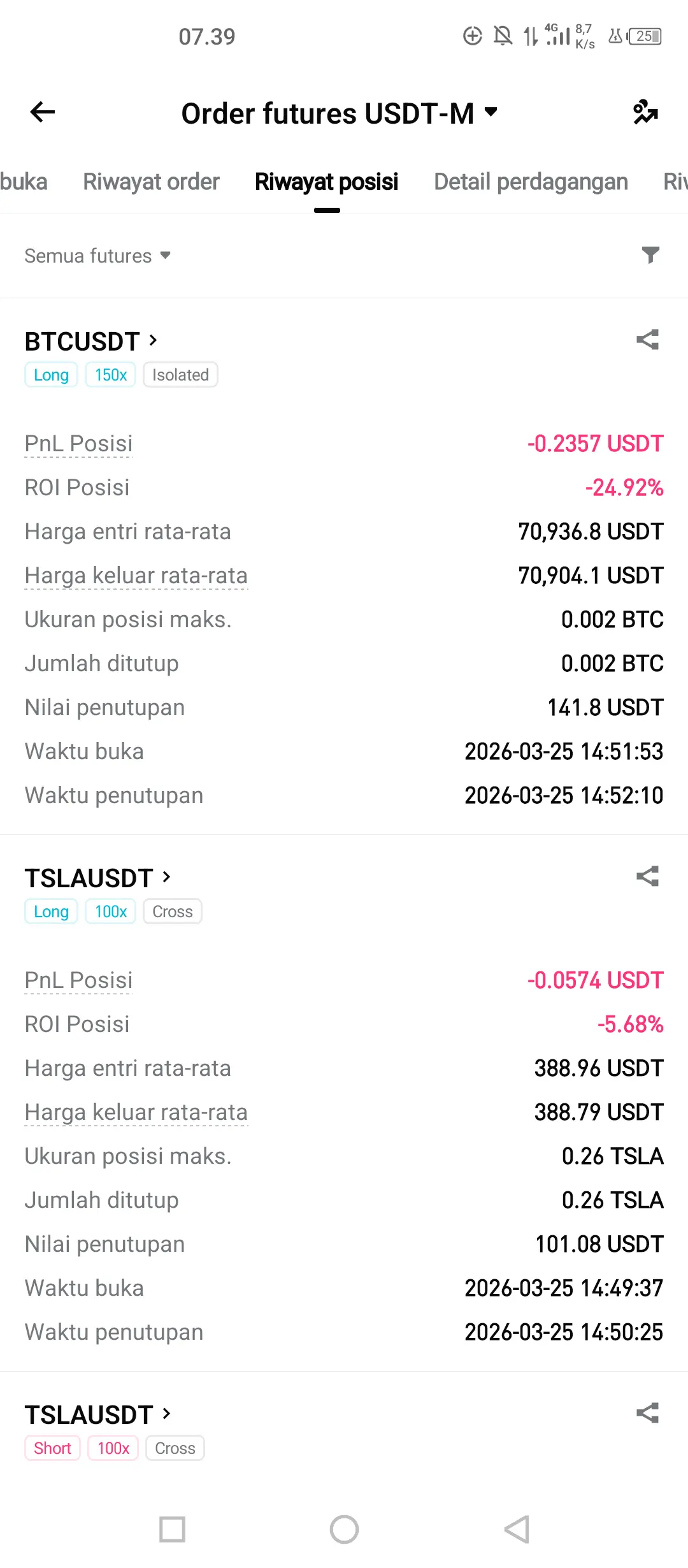
Task: Show info for BTCUSDT Harga keluar rata-rata
Action: tap(136, 576)
